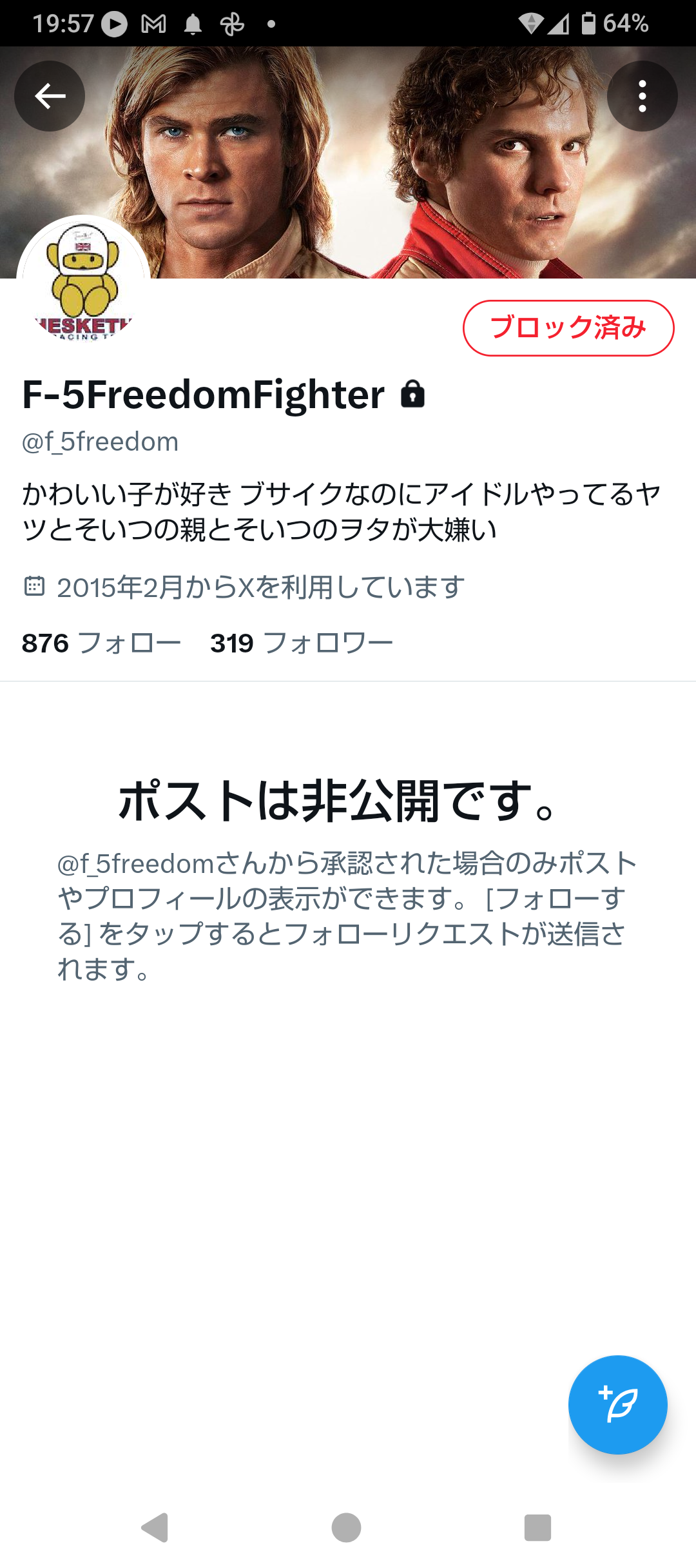Open the three-dot overflow menu
The image size is (696, 1568).
[x=642, y=97]
